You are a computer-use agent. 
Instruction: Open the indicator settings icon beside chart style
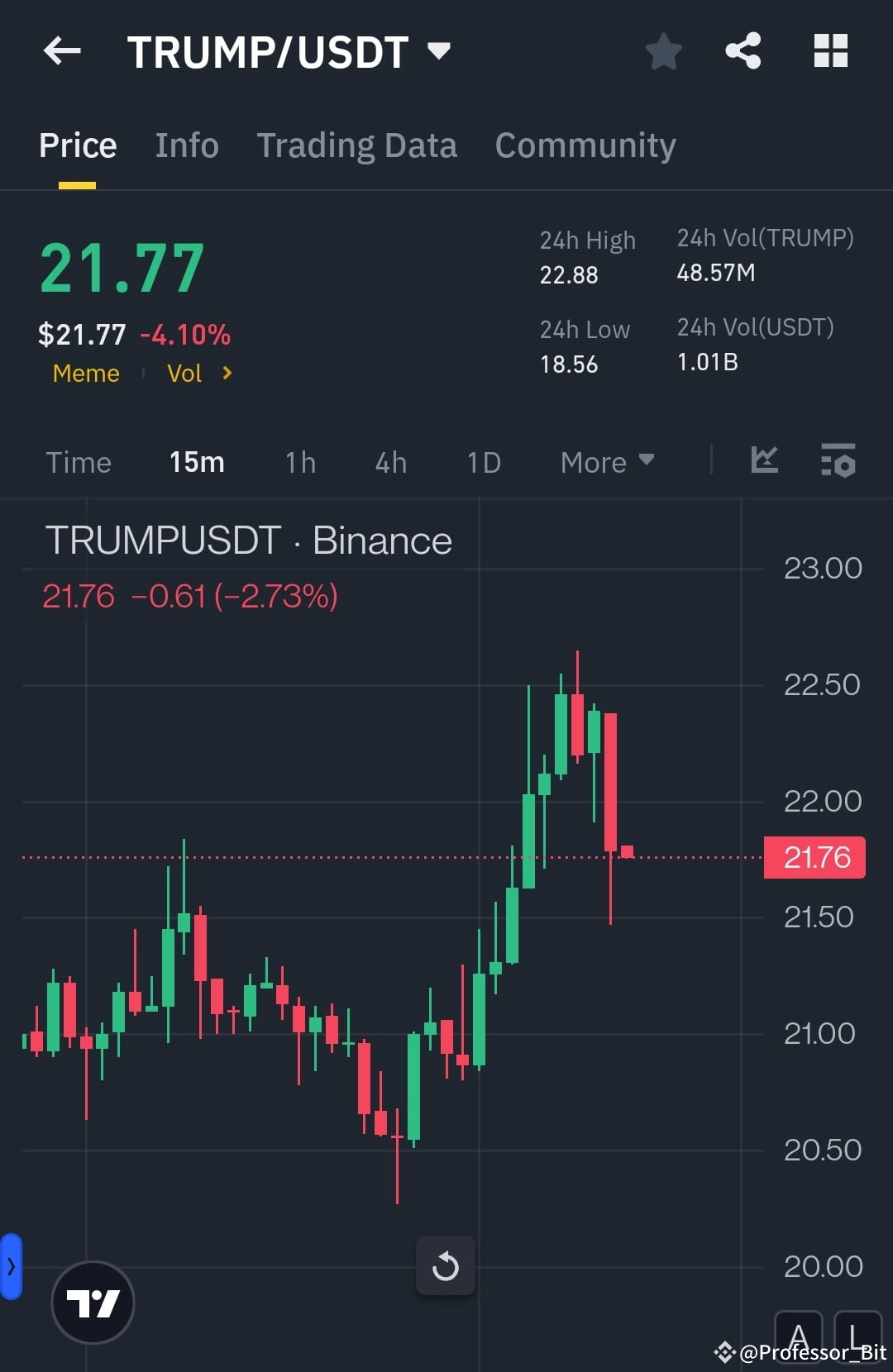point(838,462)
